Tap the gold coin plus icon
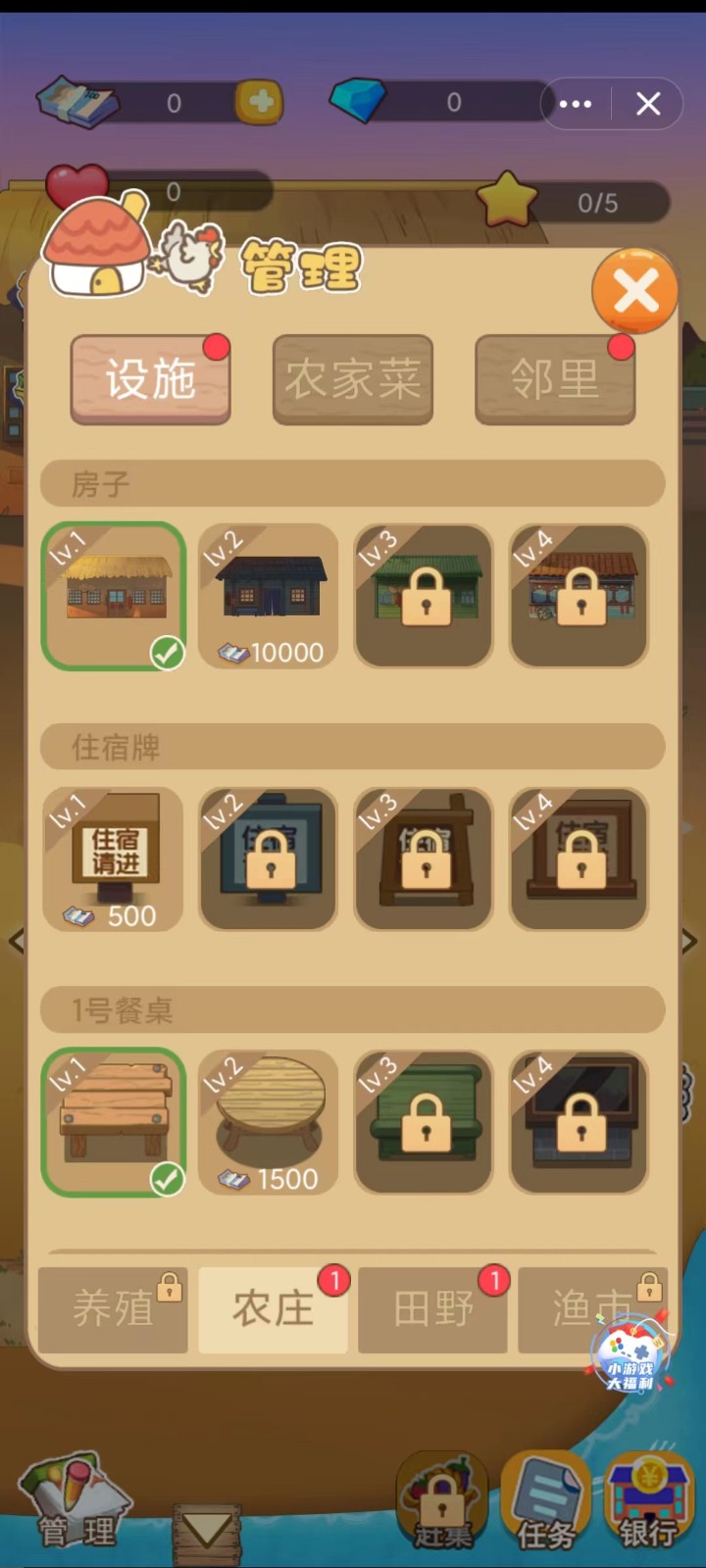The image size is (706, 1568). click(x=257, y=101)
